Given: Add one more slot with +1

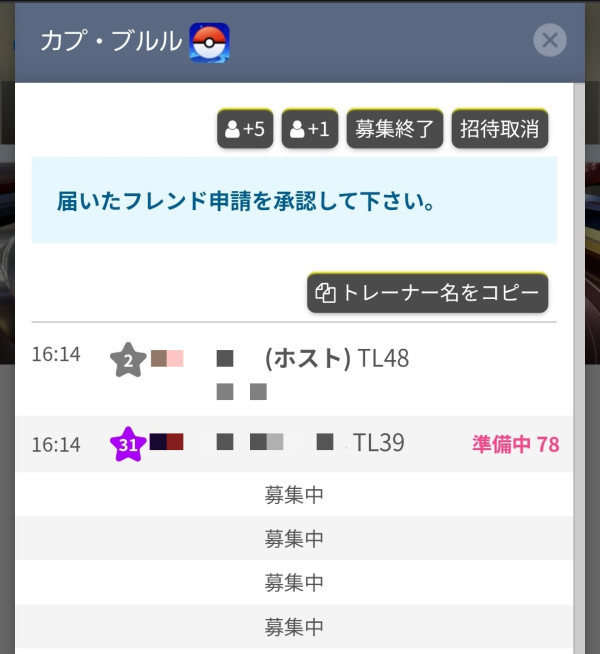Looking at the screenshot, I should click(x=309, y=130).
